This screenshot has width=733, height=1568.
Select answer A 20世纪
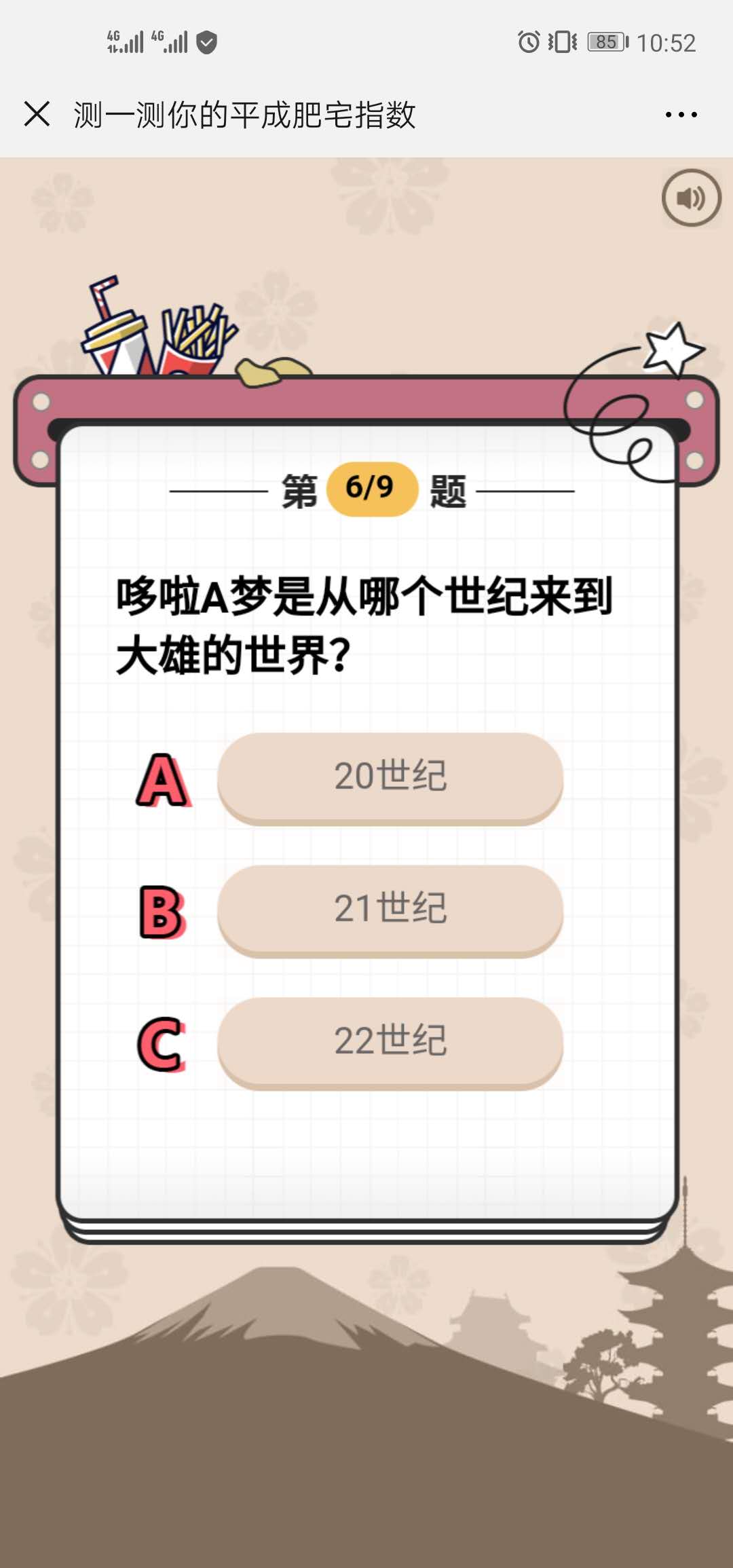tap(390, 776)
